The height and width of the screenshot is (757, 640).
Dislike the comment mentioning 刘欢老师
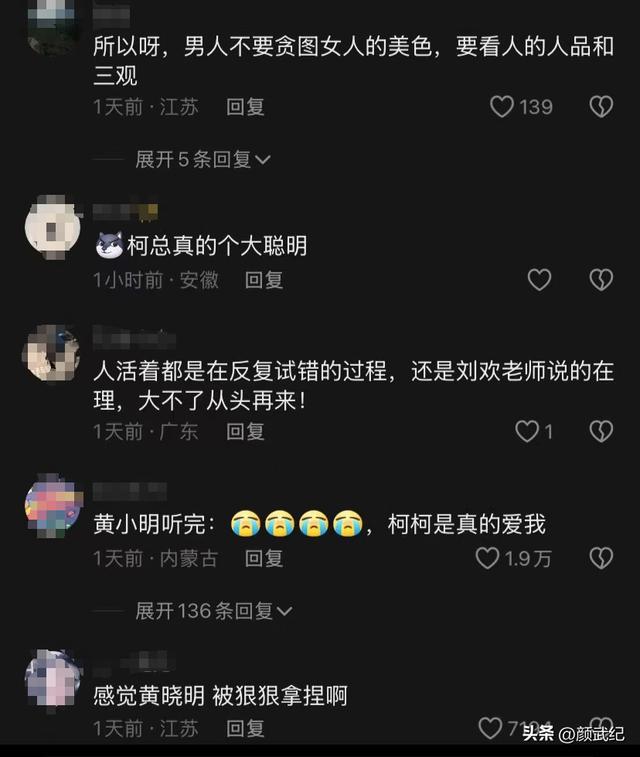(x=600, y=431)
